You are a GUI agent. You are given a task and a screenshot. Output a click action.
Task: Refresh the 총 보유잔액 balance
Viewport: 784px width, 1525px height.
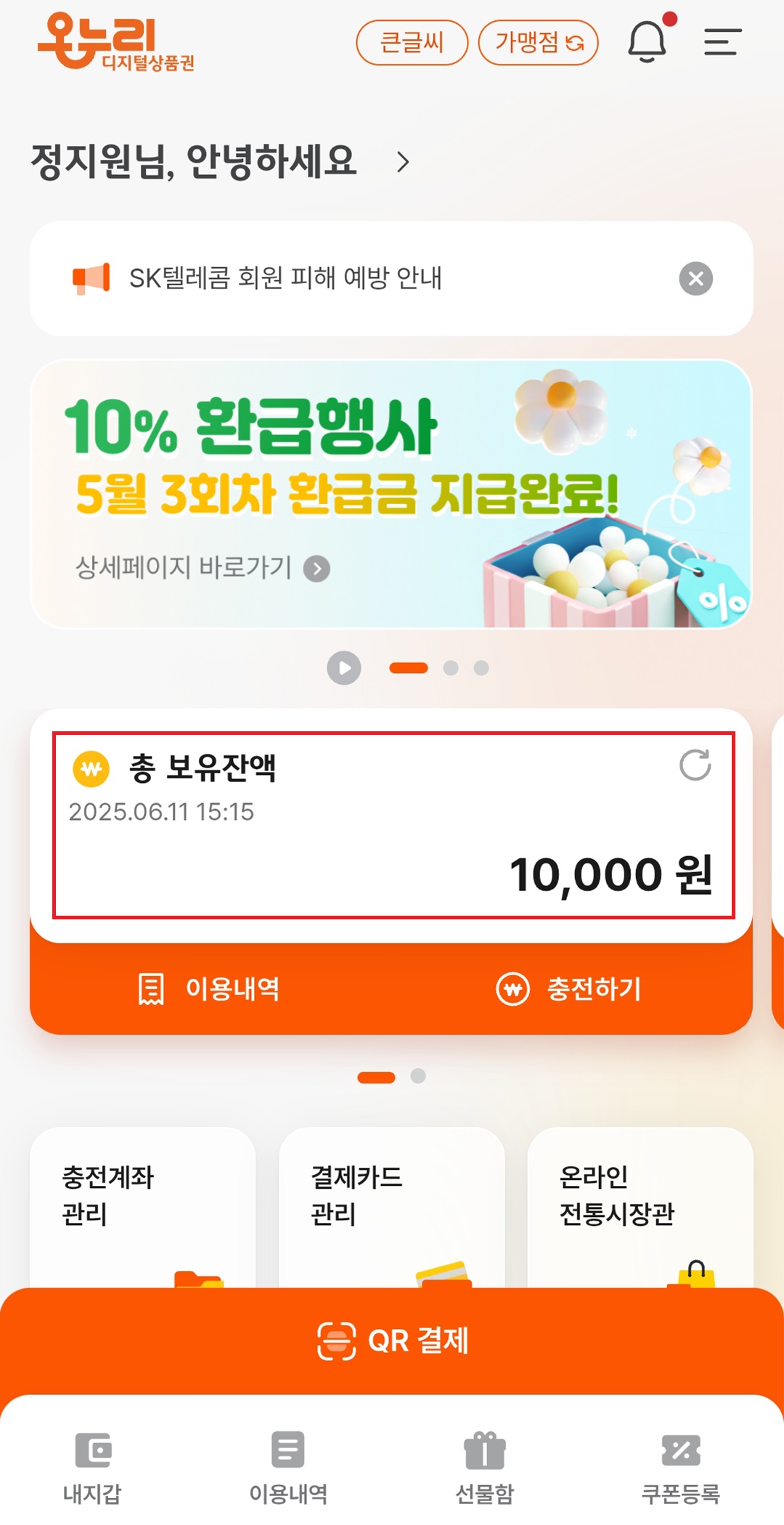(x=695, y=765)
